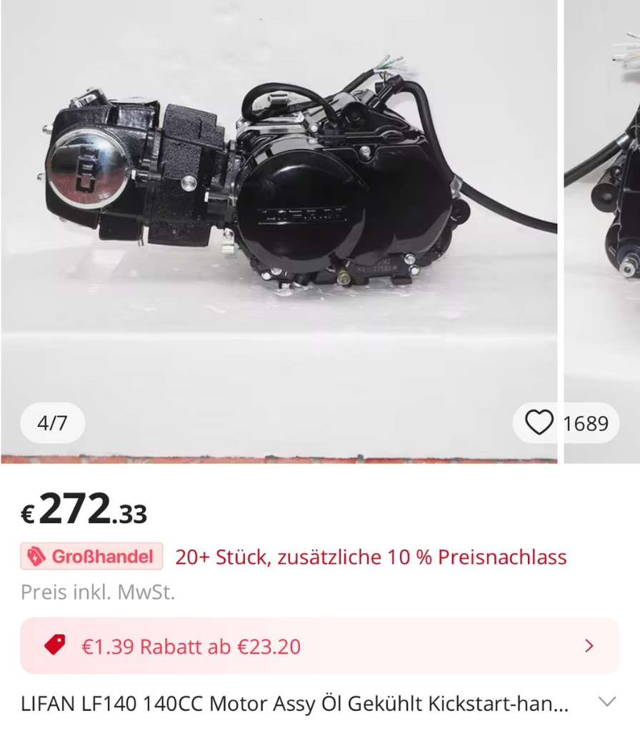Add product to wishlist via heart icon

coord(540,423)
